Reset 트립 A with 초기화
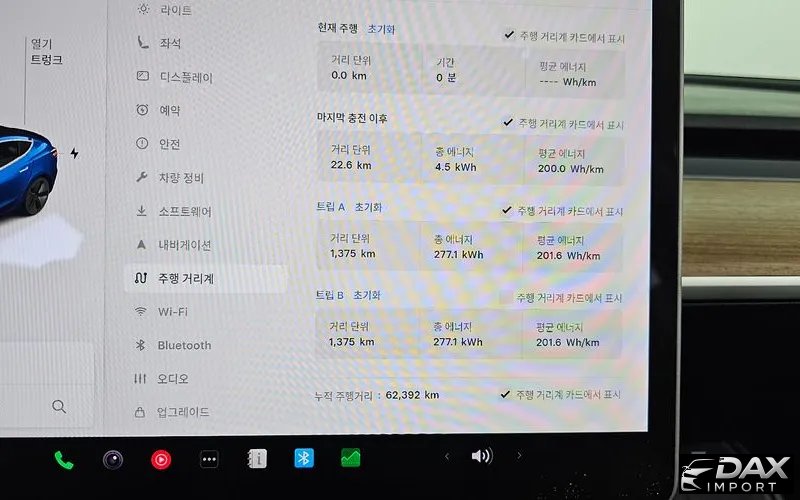Image resolution: width=800 pixels, height=500 pixels. pyautogui.click(x=367, y=207)
